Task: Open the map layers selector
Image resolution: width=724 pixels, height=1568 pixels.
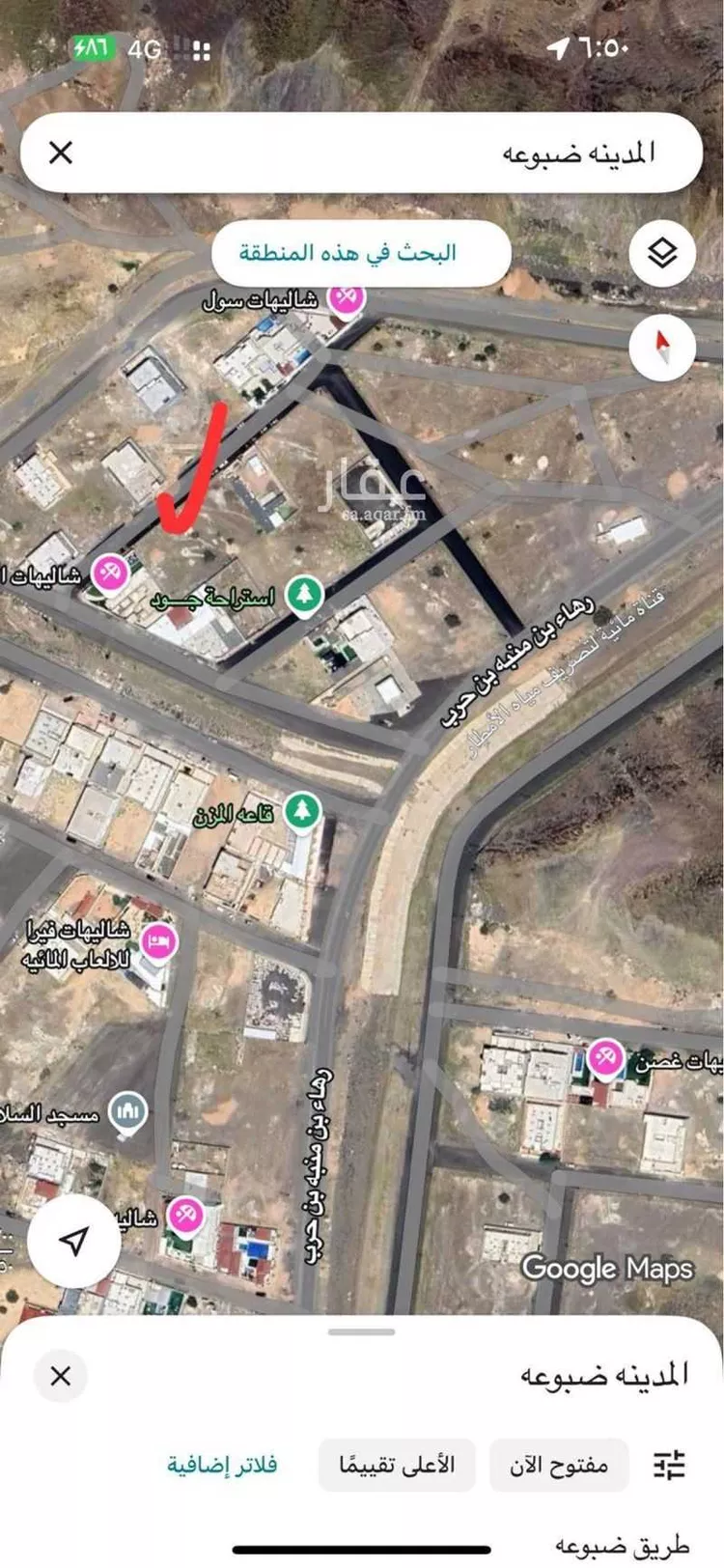Action: click(x=662, y=254)
